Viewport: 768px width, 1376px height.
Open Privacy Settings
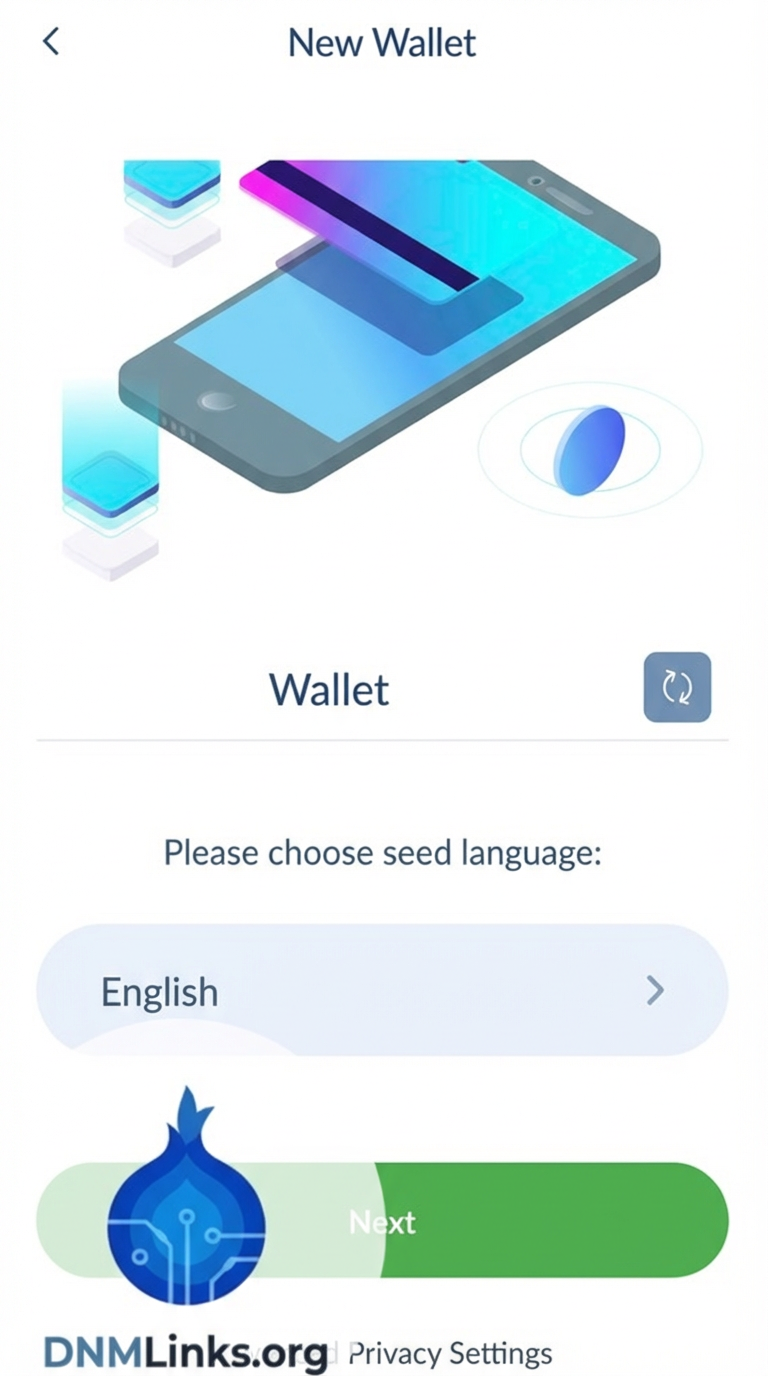[449, 1353]
